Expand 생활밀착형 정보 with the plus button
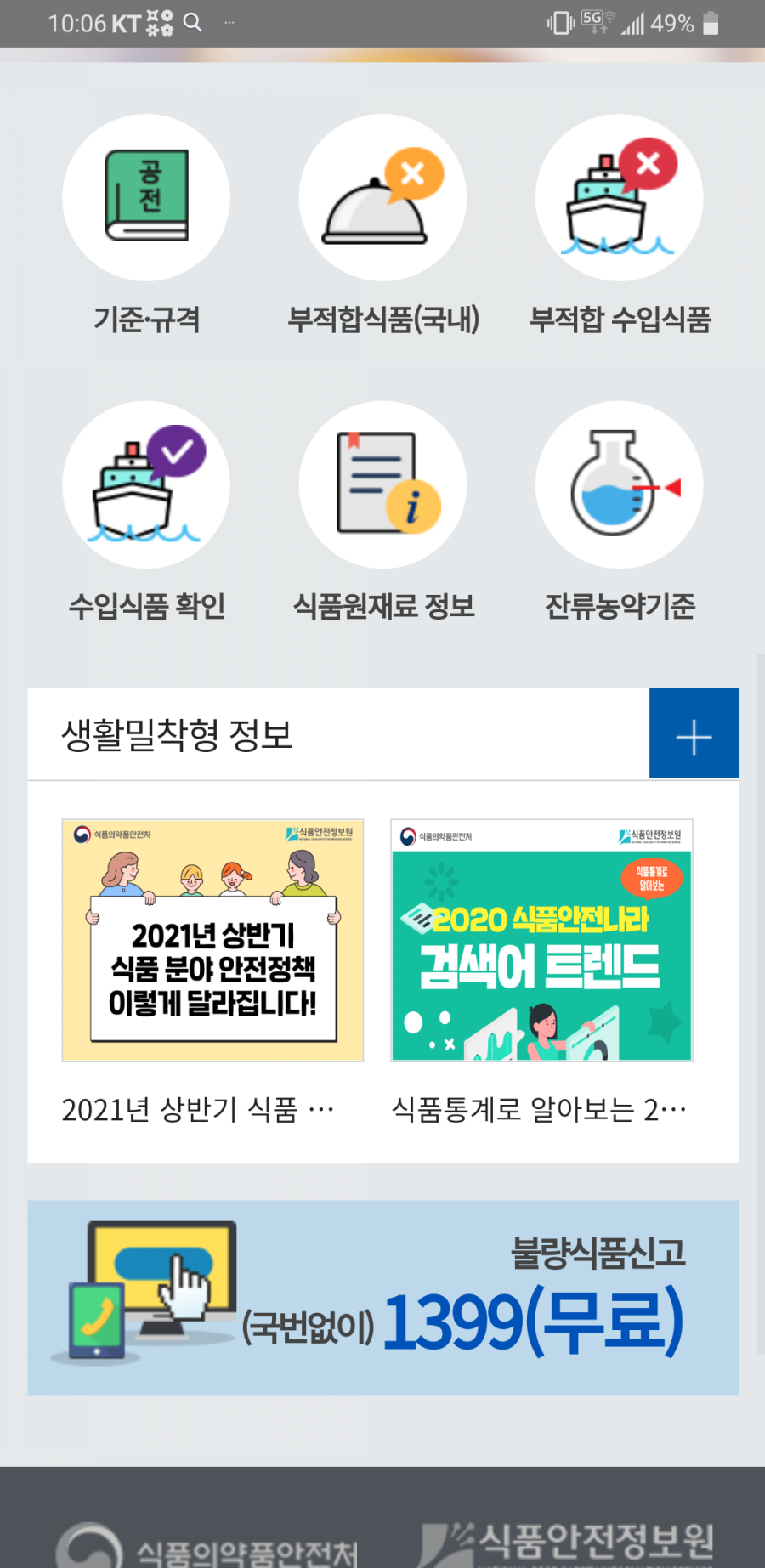The width and height of the screenshot is (765, 1568). tap(694, 733)
